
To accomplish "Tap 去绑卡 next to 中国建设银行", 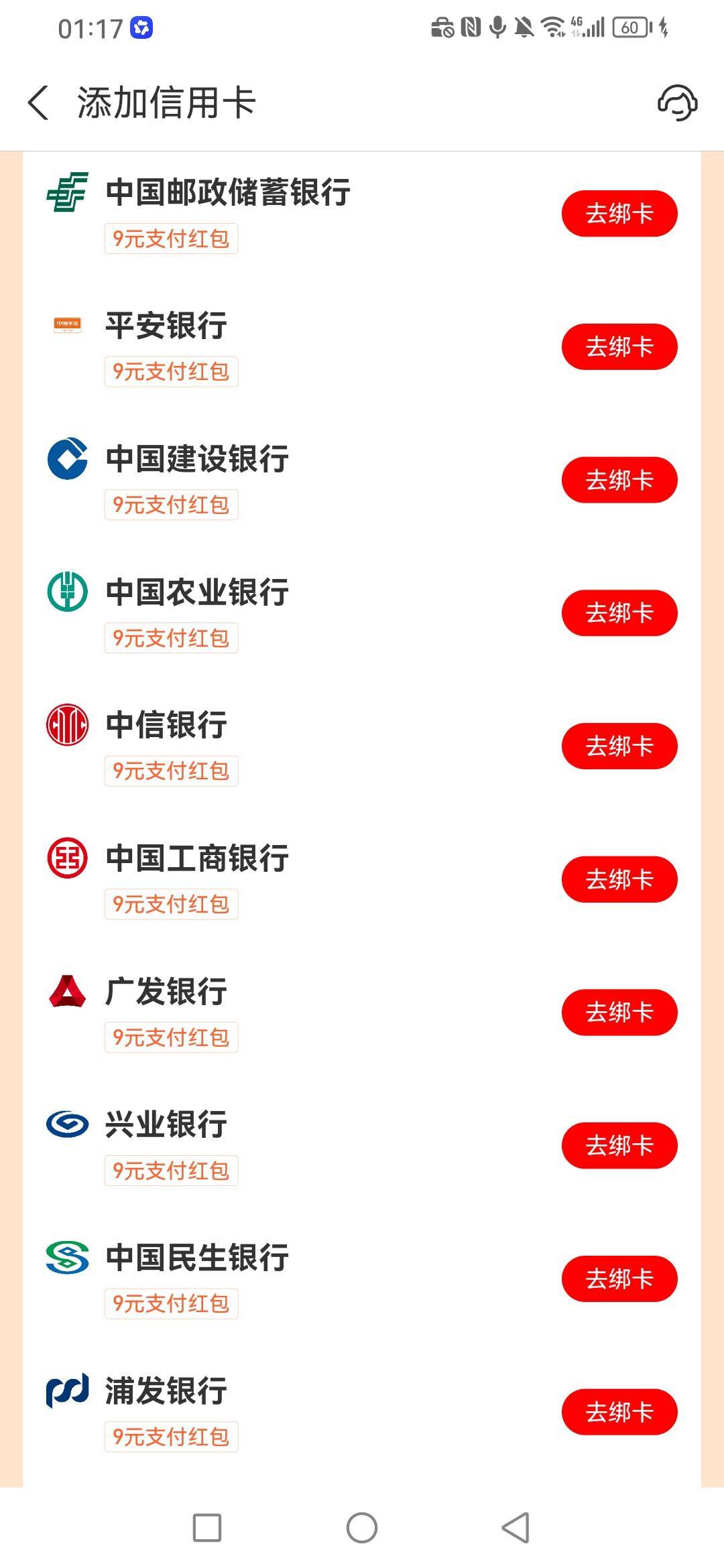I will click(619, 480).
